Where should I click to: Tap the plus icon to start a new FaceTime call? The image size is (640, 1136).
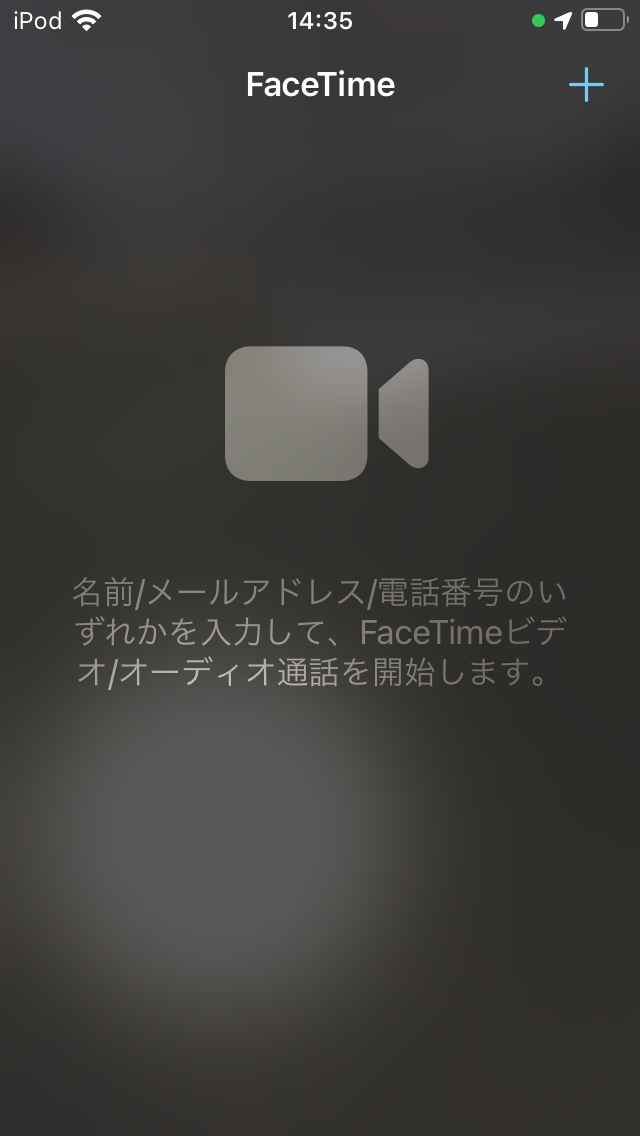[586, 85]
